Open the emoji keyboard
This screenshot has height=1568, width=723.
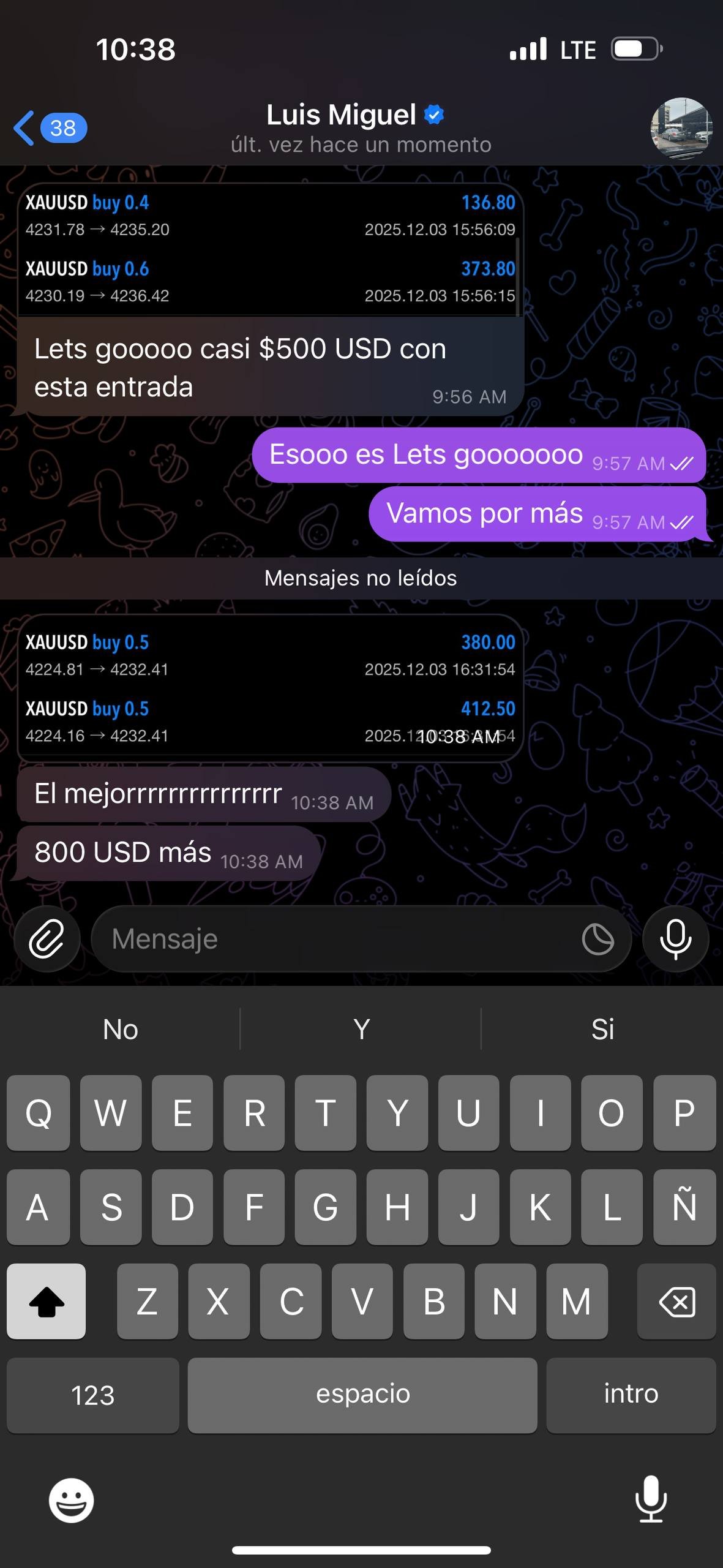click(72, 1500)
